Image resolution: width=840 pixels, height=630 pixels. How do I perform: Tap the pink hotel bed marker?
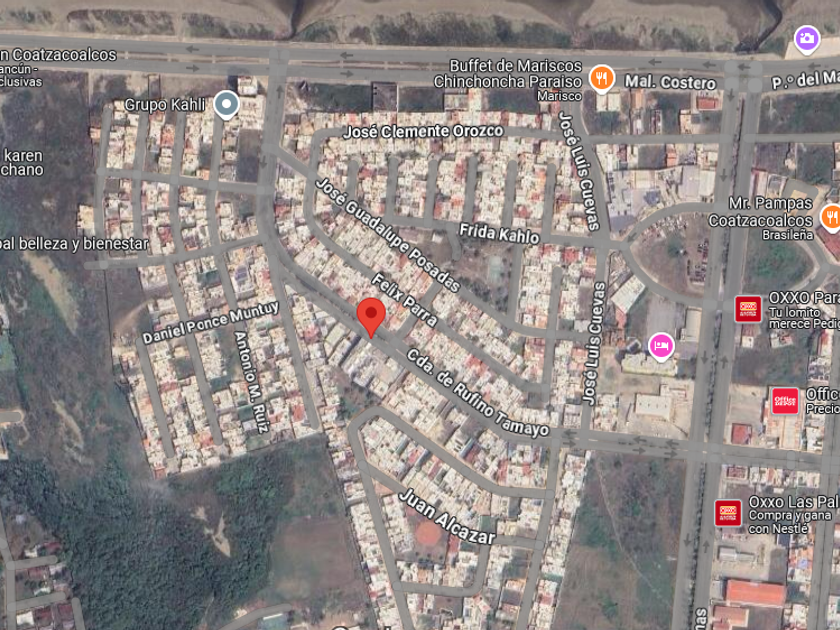[661, 346]
